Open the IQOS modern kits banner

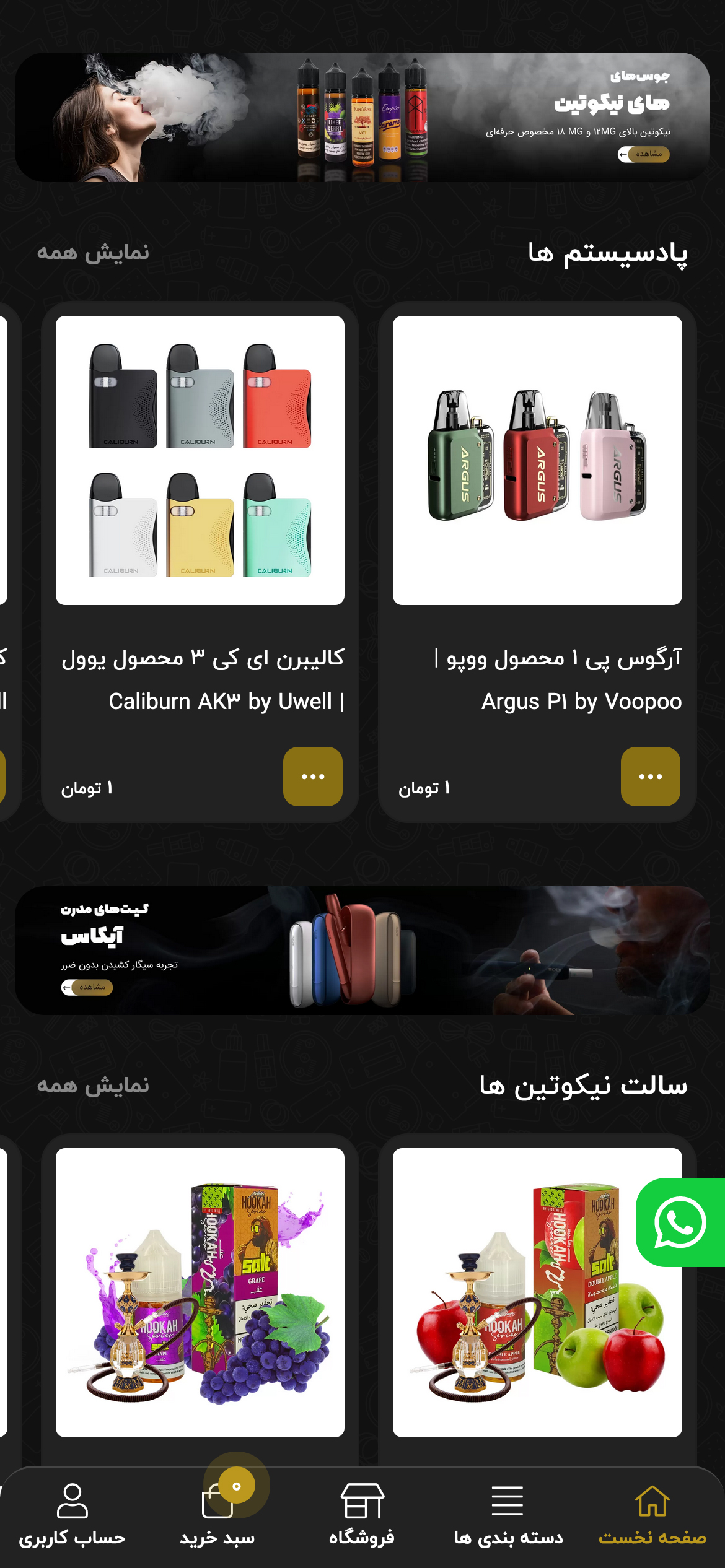(x=362, y=950)
